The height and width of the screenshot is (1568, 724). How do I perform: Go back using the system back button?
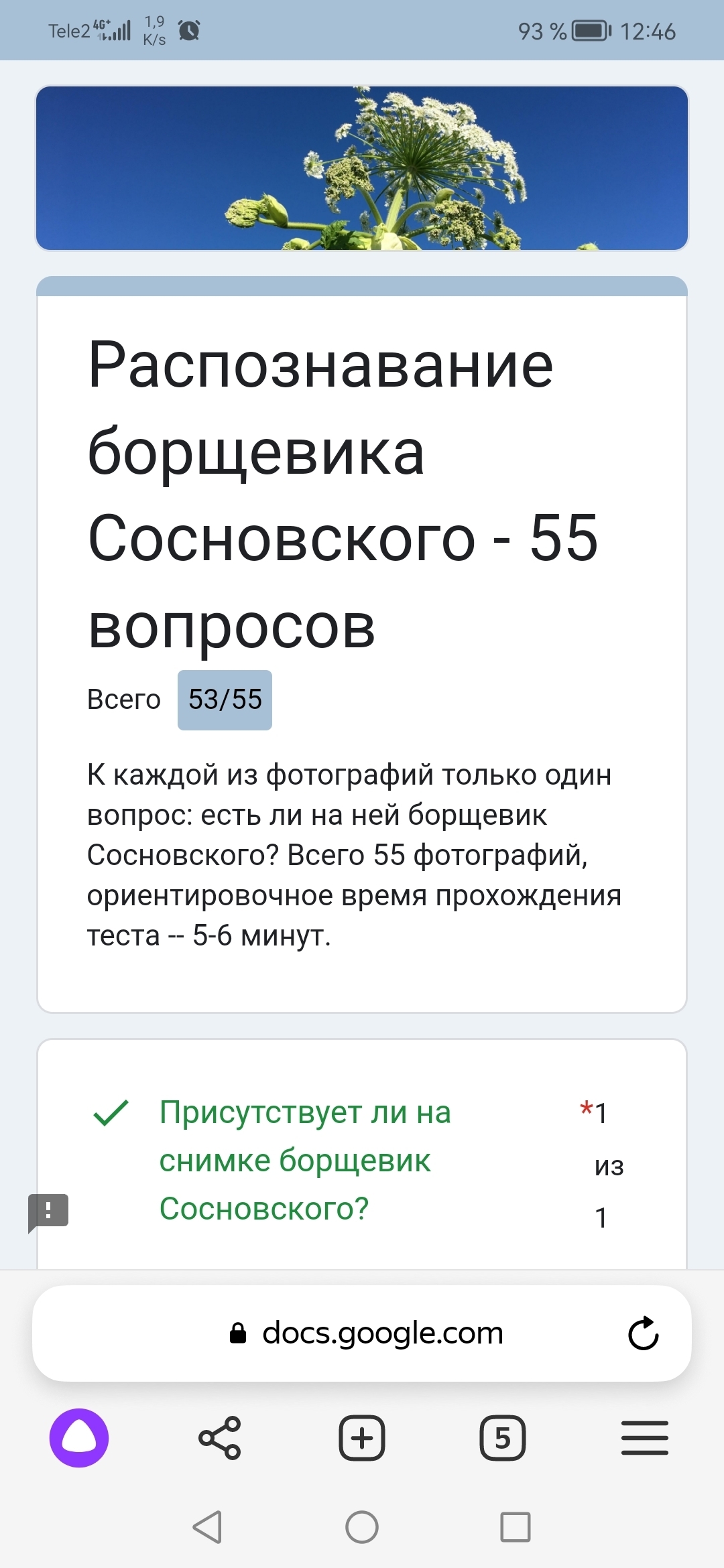[208, 1527]
